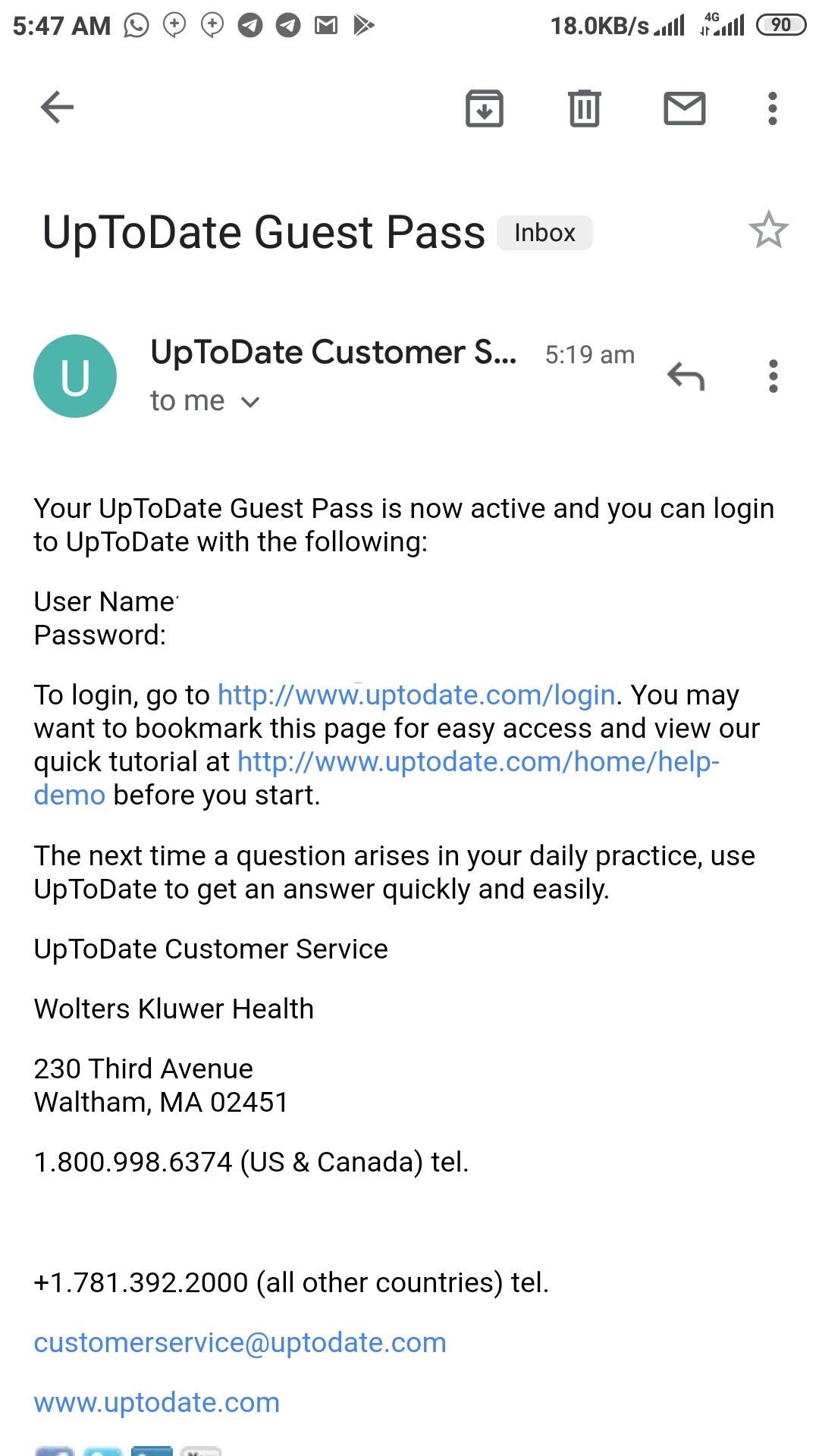Delete this email
819x1456 pixels.
click(x=584, y=108)
